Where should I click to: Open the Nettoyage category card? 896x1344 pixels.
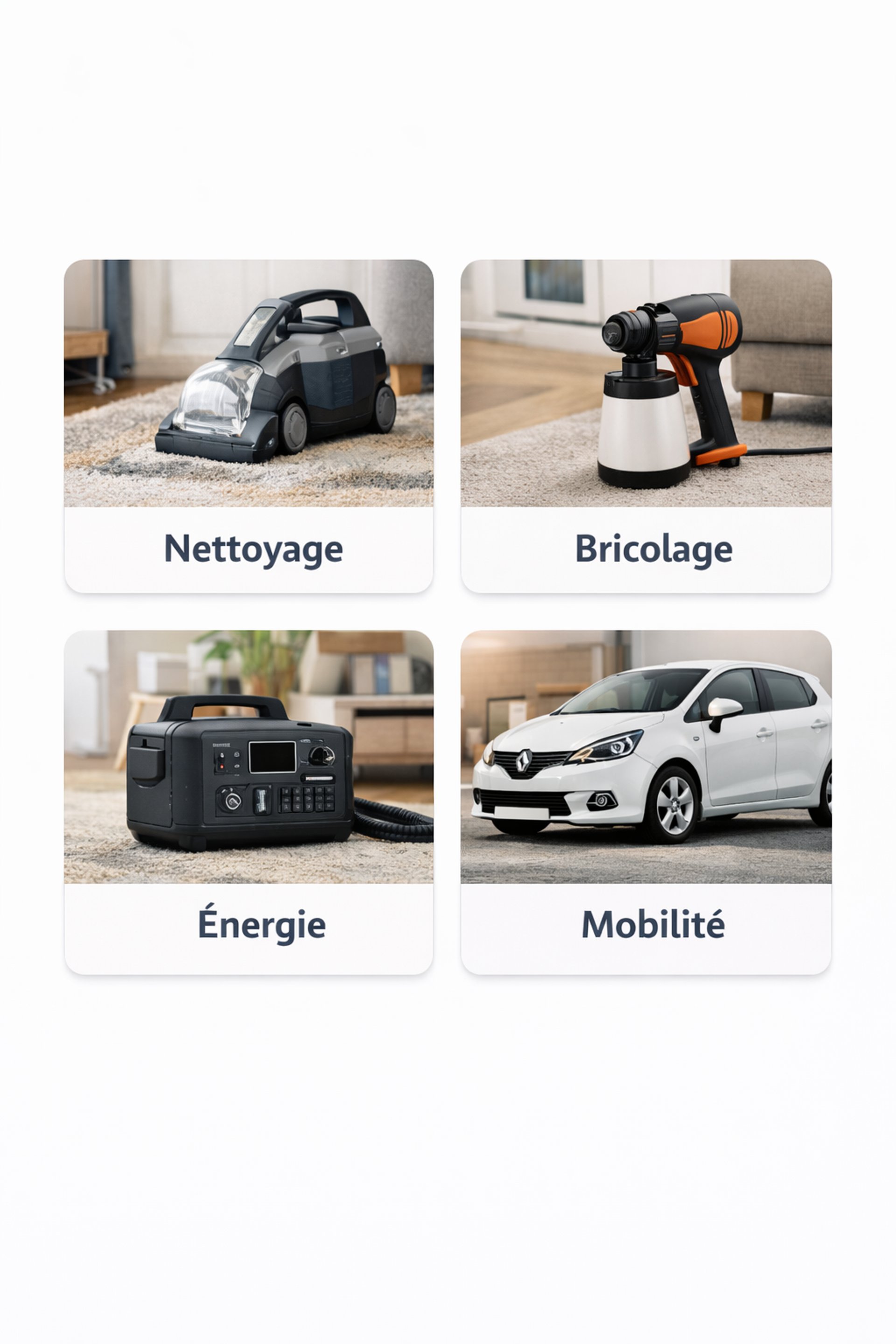point(249,426)
